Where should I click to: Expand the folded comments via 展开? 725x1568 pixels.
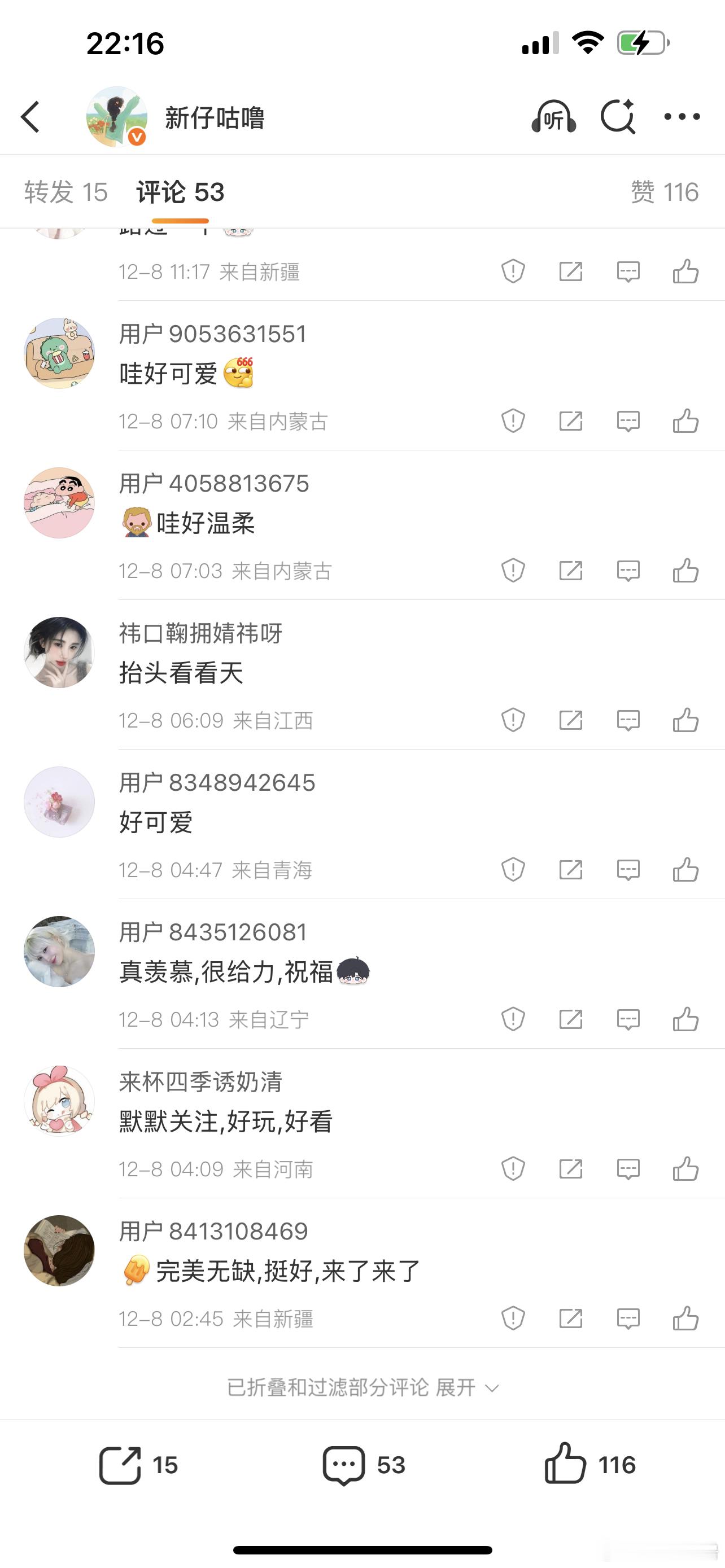pyautogui.click(x=455, y=1389)
